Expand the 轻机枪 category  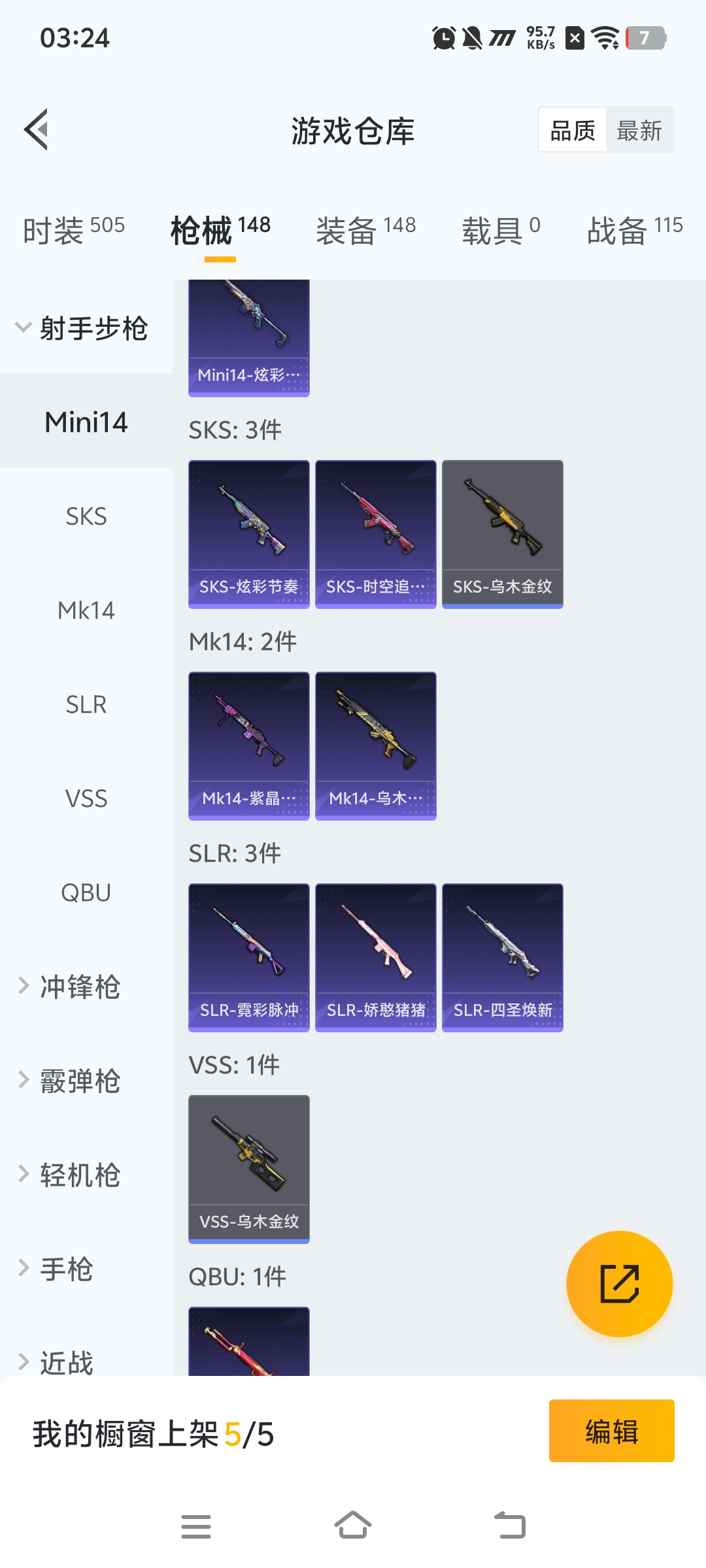pyautogui.click(x=78, y=1175)
